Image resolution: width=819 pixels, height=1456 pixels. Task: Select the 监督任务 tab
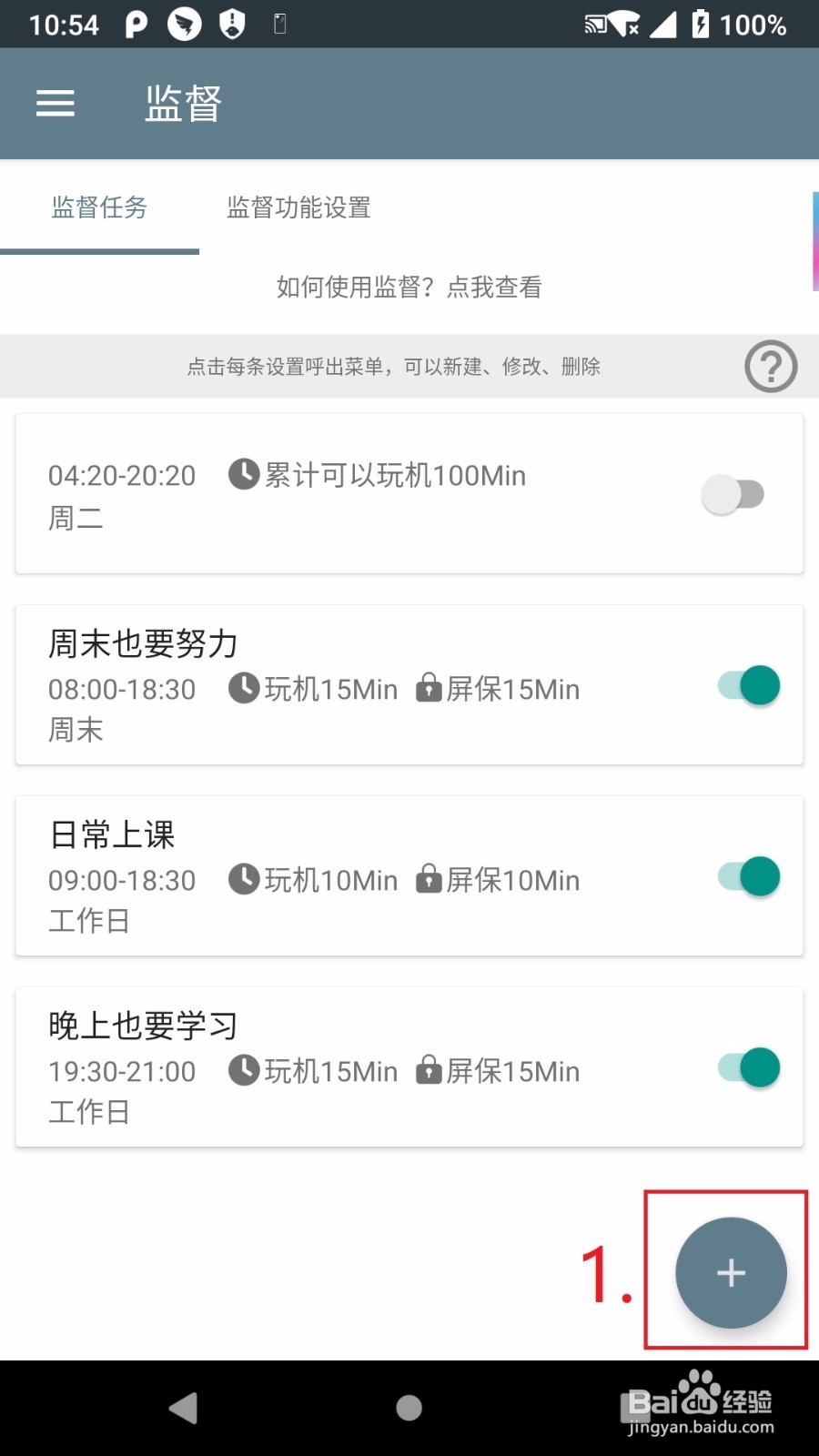(99, 207)
